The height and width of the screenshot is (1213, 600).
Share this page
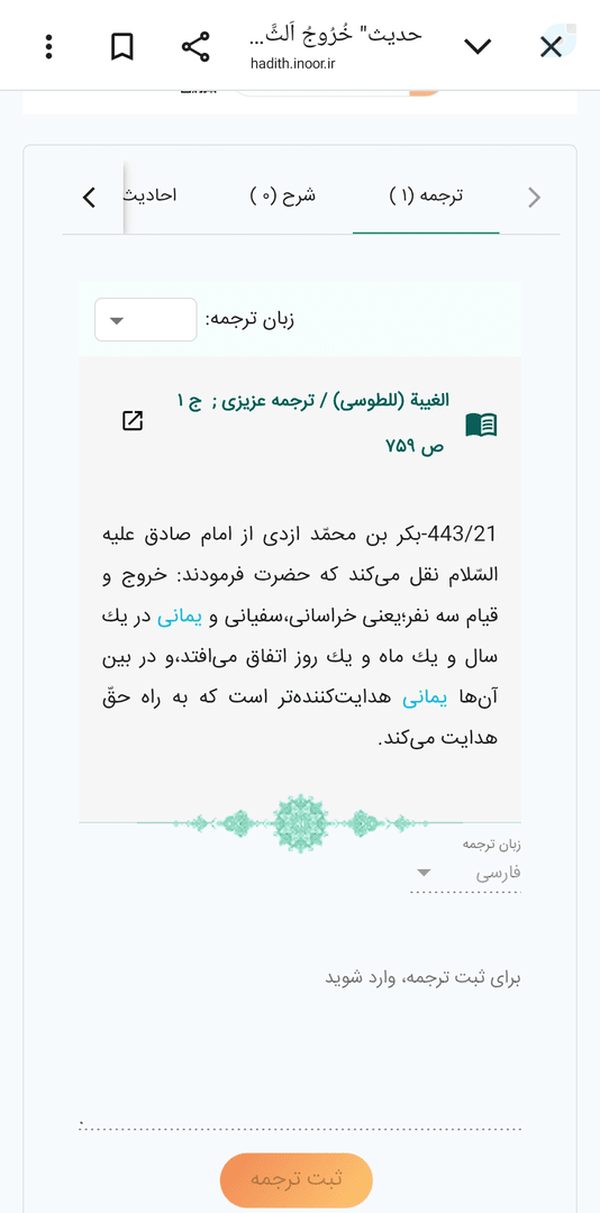tap(195, 46)
